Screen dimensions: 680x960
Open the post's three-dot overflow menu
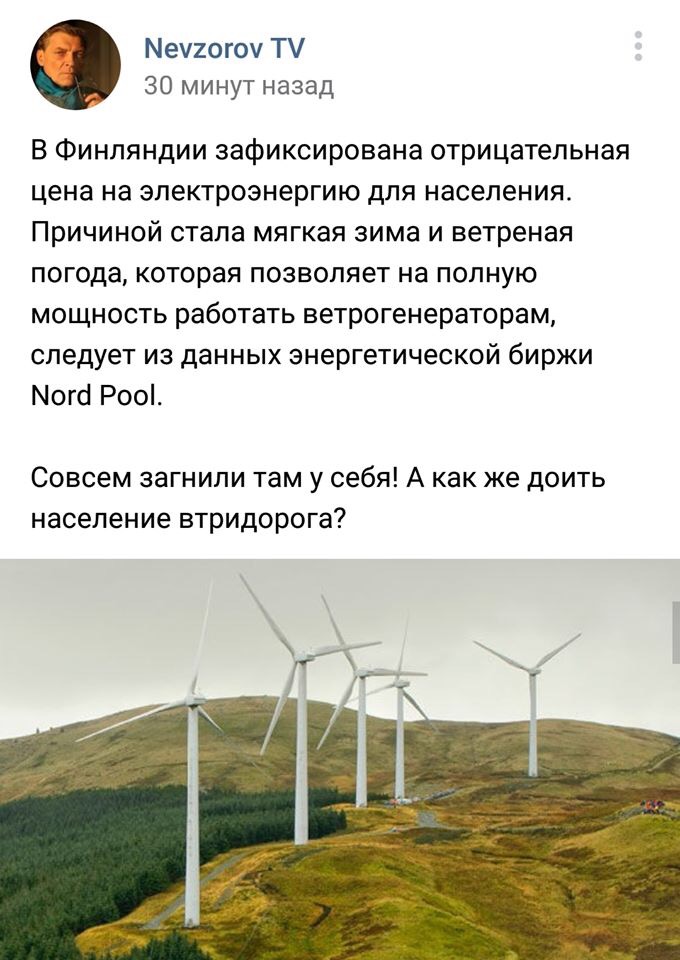tap(639, 46)
